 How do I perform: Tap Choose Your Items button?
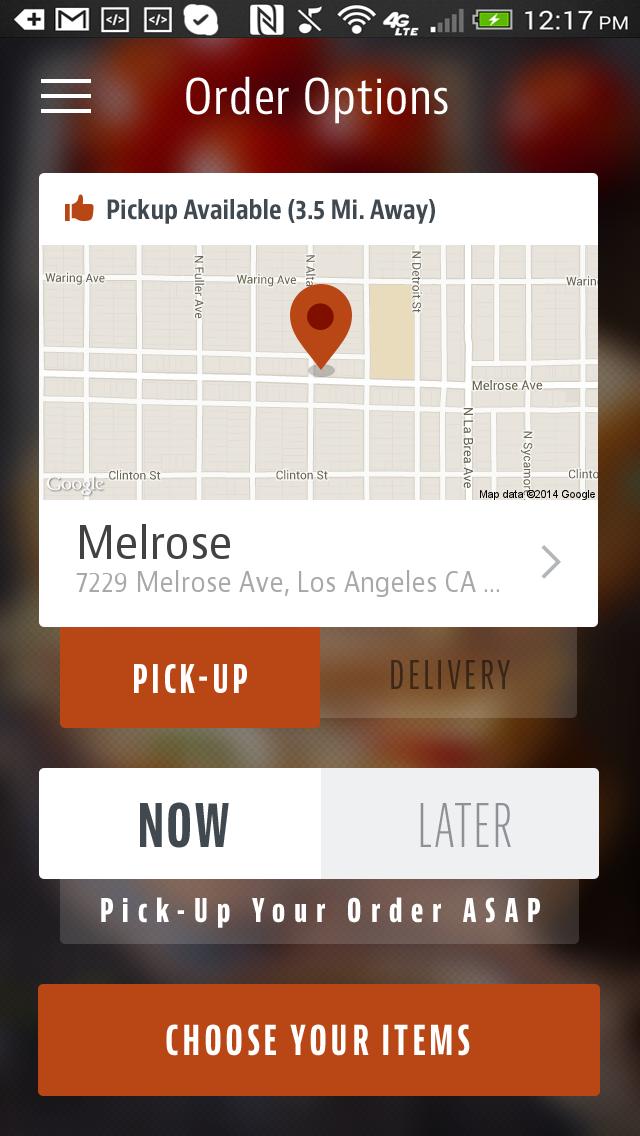319,1040
